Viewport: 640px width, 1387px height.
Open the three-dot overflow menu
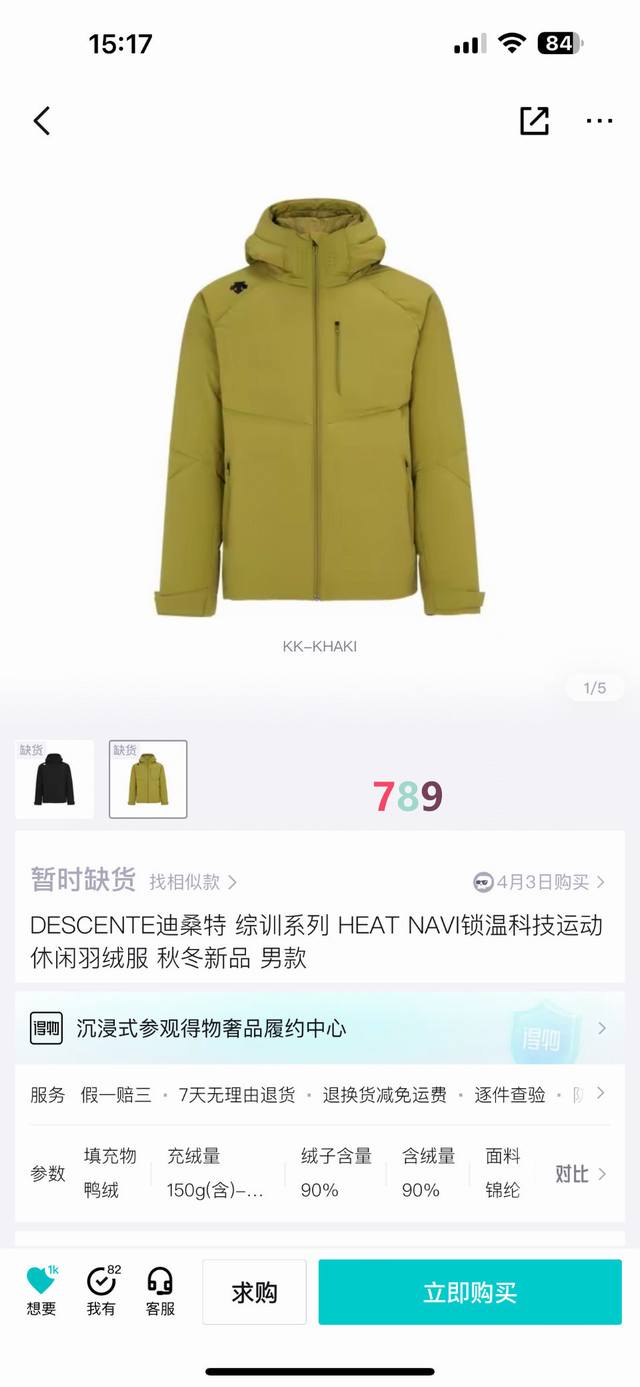click(x=599, y=121)
